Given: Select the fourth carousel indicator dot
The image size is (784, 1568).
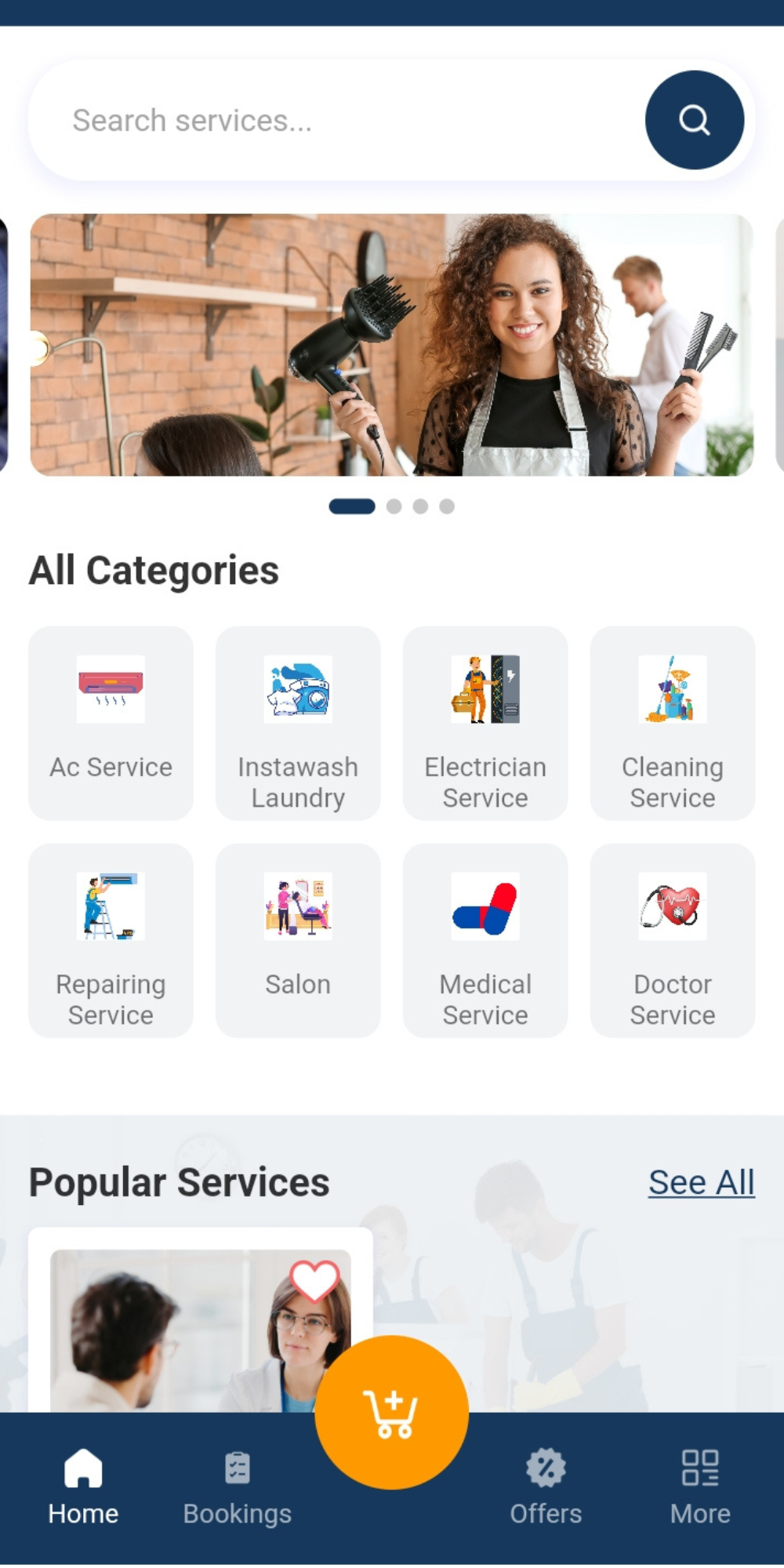Looking at the screenshot, I should coord(447,506).
